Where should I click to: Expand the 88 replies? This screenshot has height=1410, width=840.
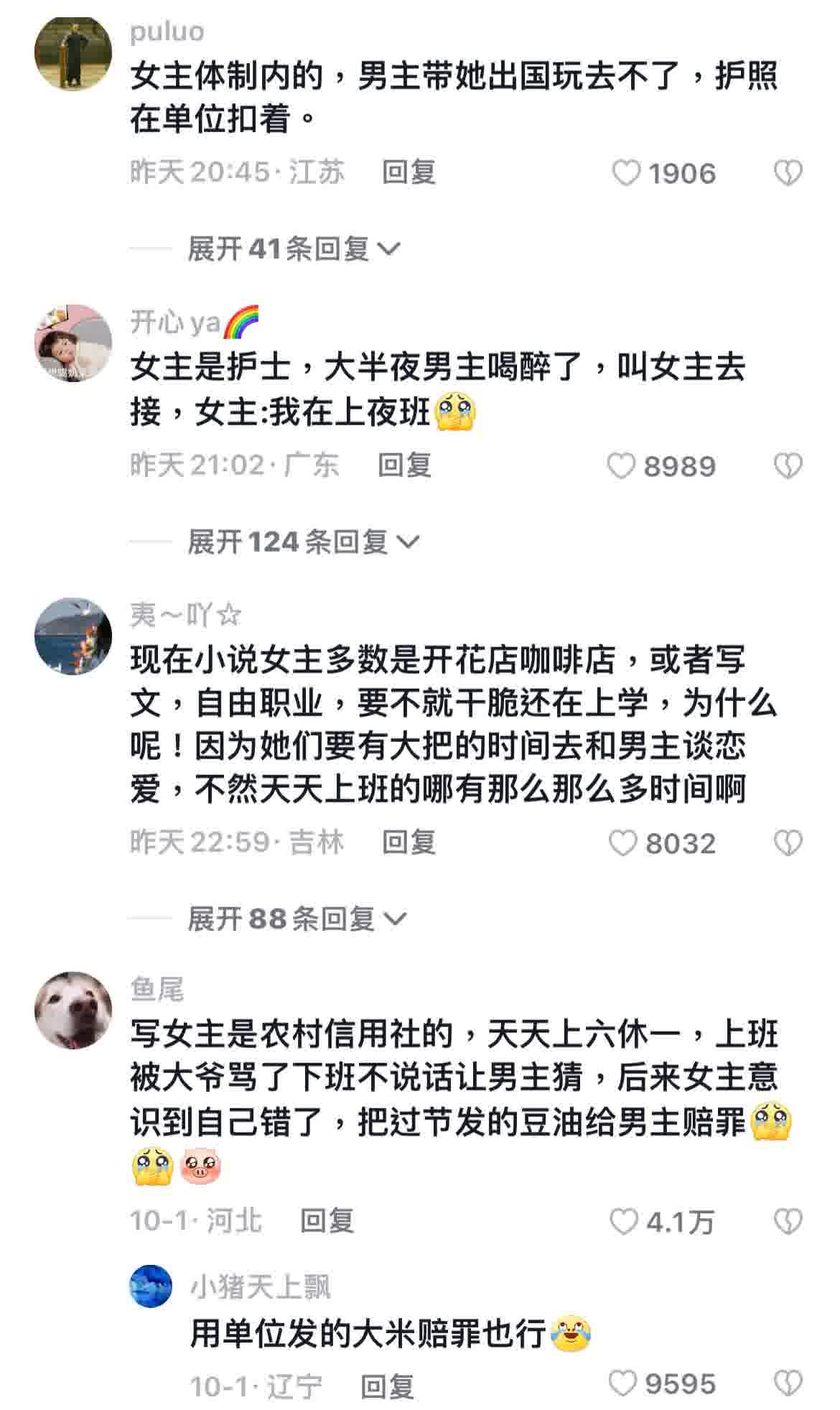tap(296, 919)
